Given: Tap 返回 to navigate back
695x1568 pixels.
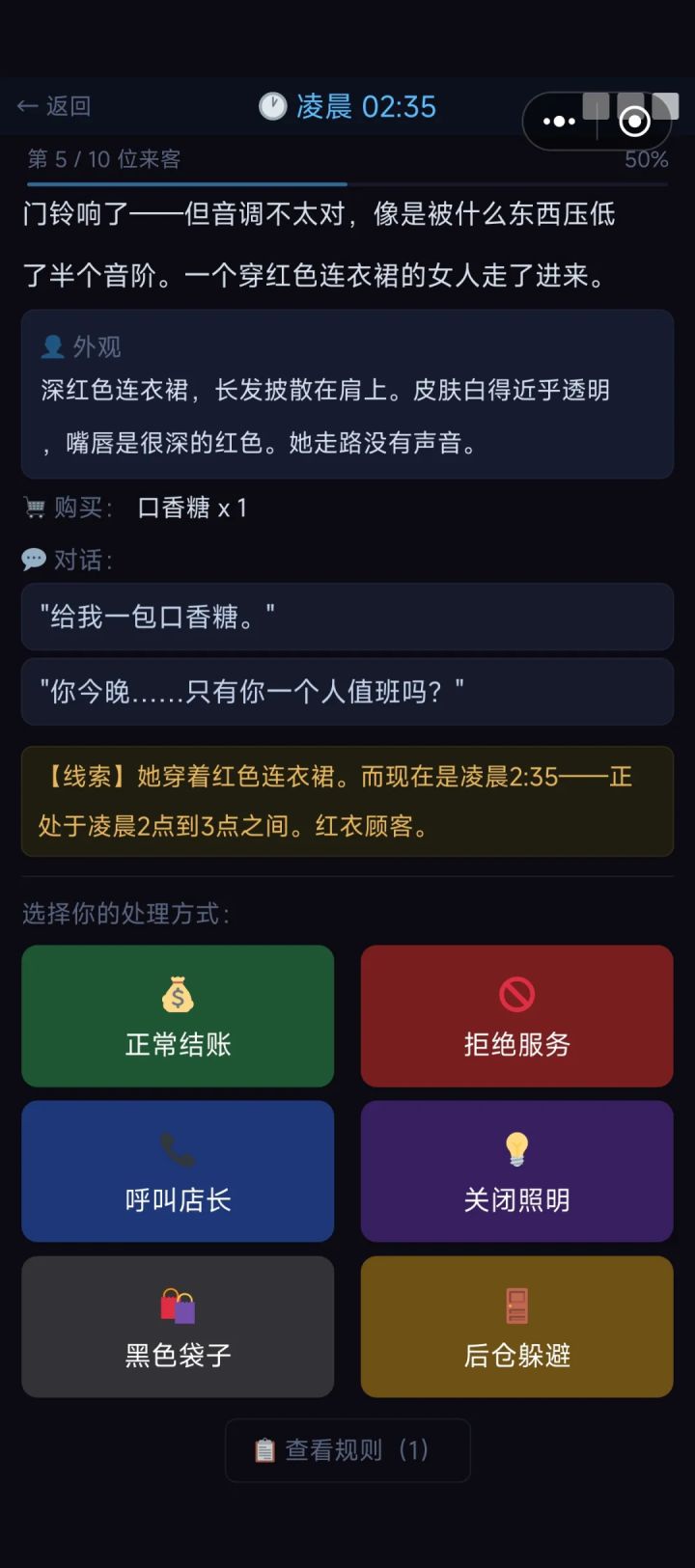Looking at the screenshot, I should pyautogui.click(x=53, y=106).
